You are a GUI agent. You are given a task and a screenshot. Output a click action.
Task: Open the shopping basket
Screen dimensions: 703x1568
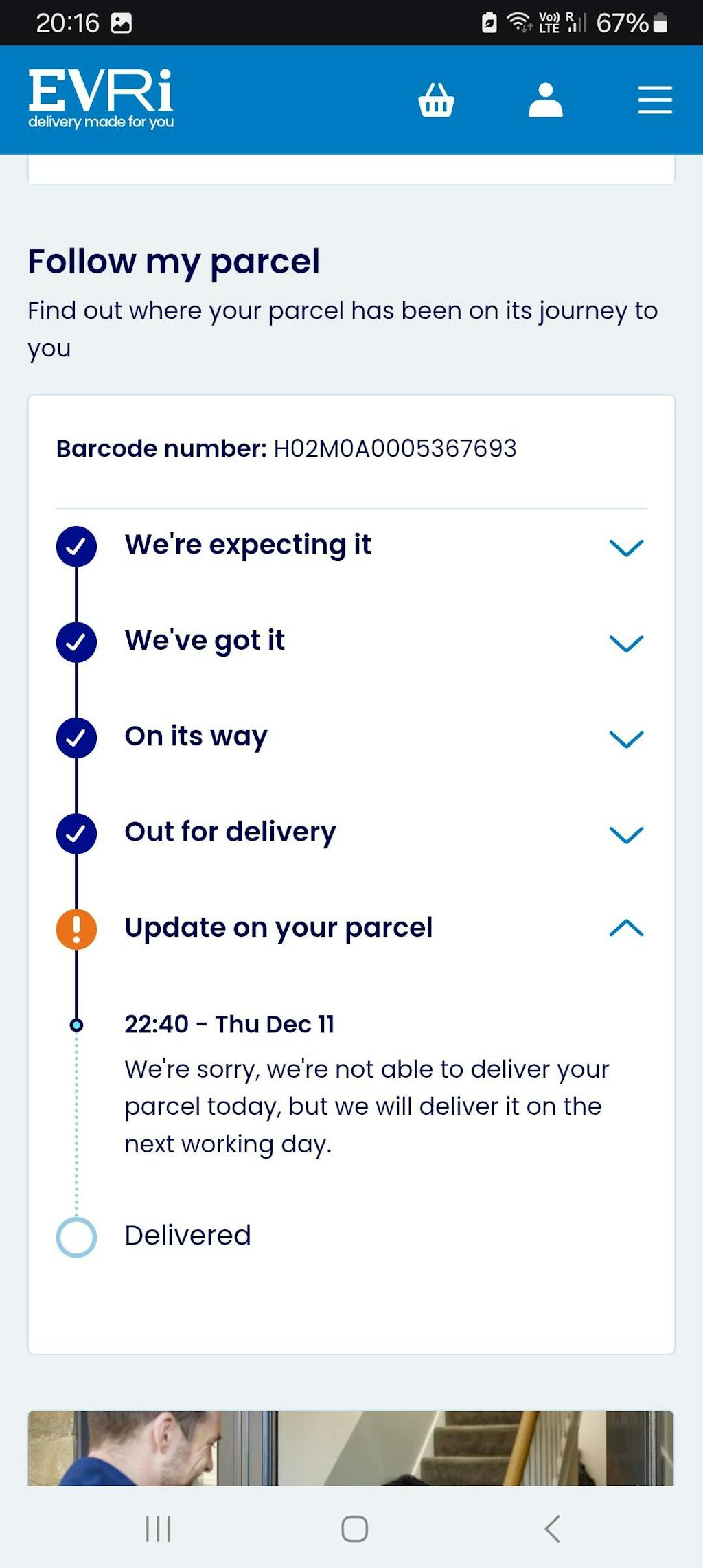click(x=436, y=100)
